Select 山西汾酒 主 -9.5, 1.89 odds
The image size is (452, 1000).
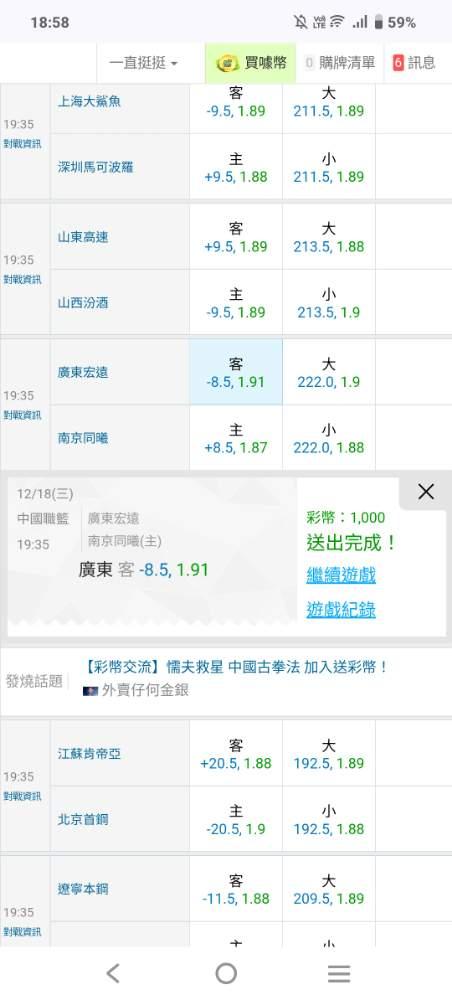(236, 303)
